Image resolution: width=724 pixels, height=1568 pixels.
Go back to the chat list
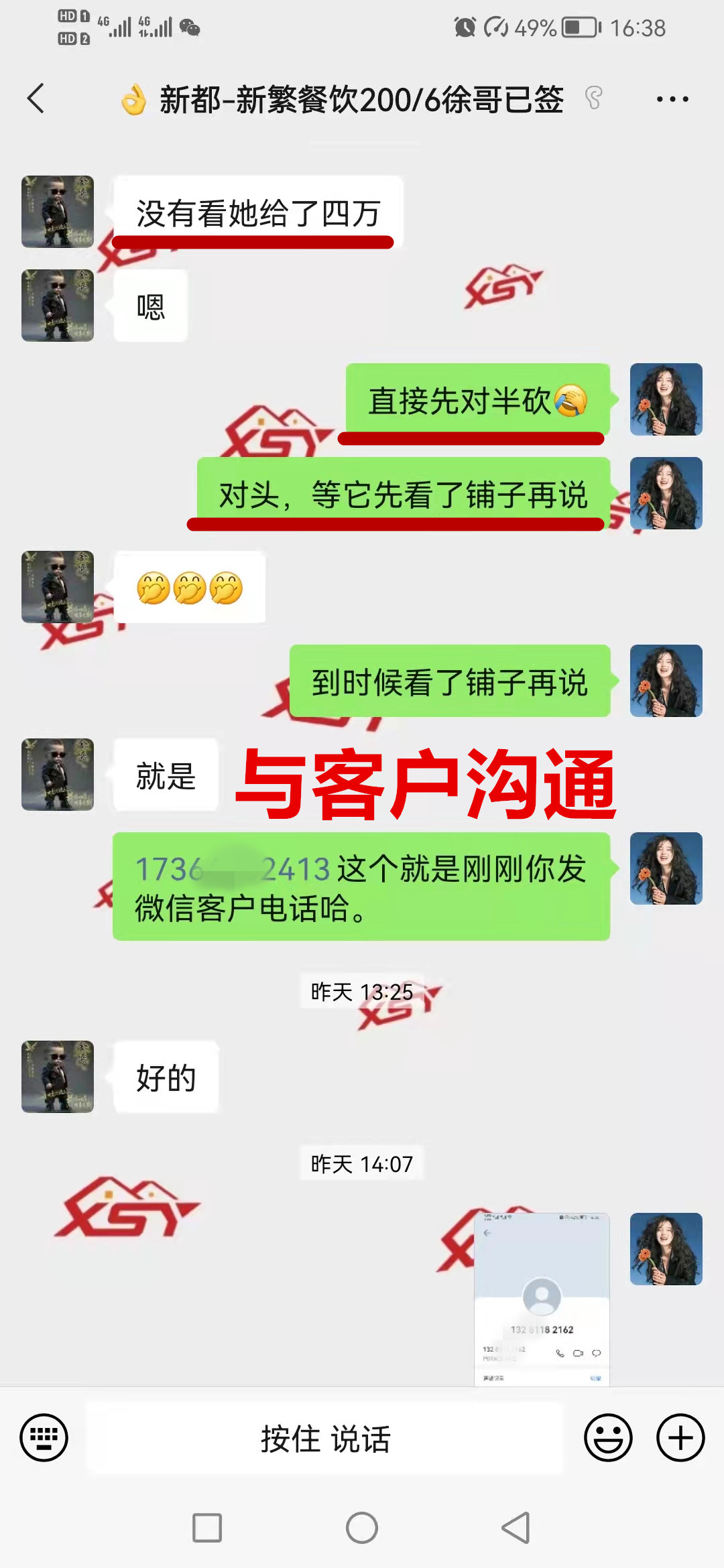36,99
